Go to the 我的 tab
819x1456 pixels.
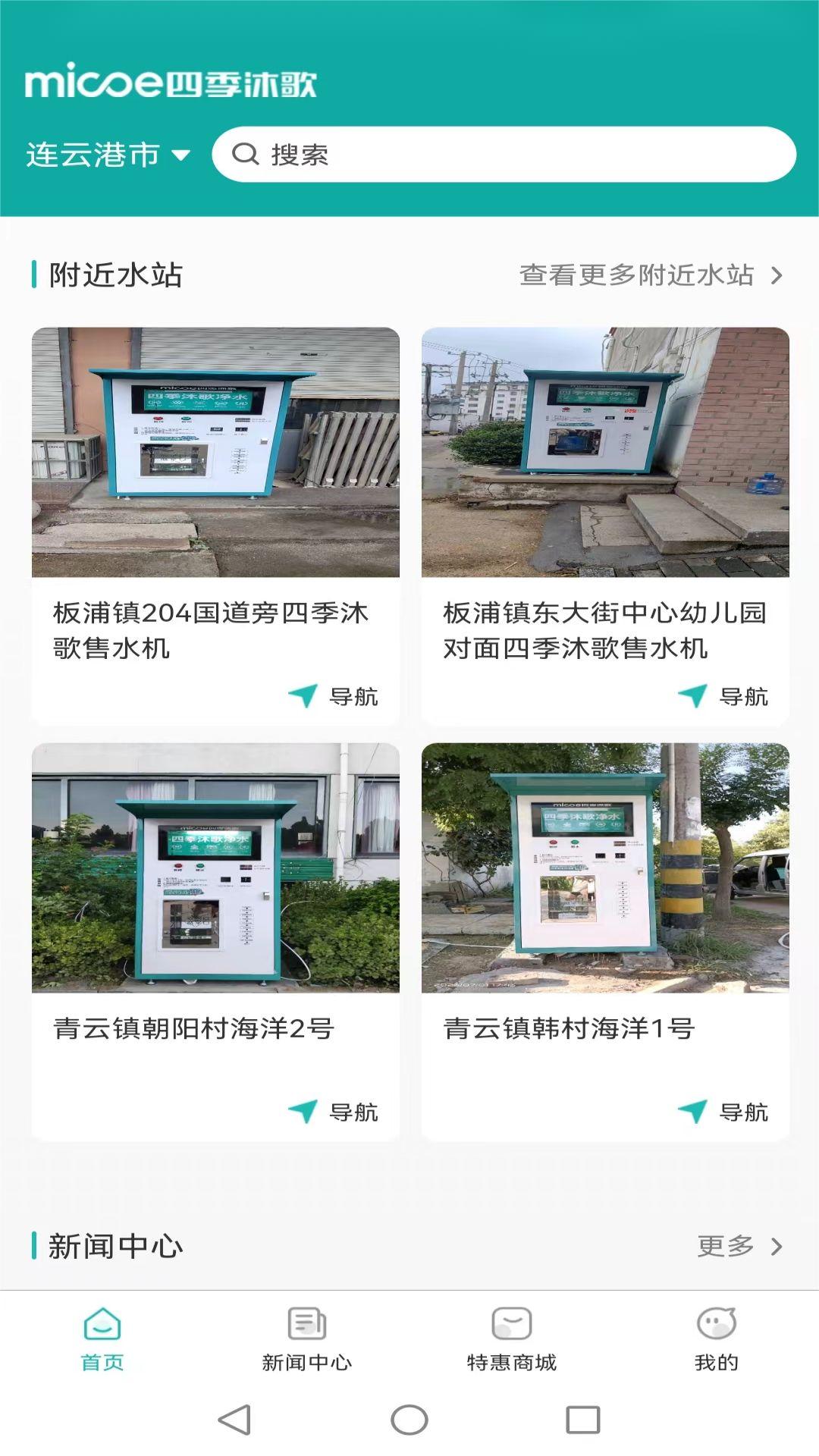717,1339
